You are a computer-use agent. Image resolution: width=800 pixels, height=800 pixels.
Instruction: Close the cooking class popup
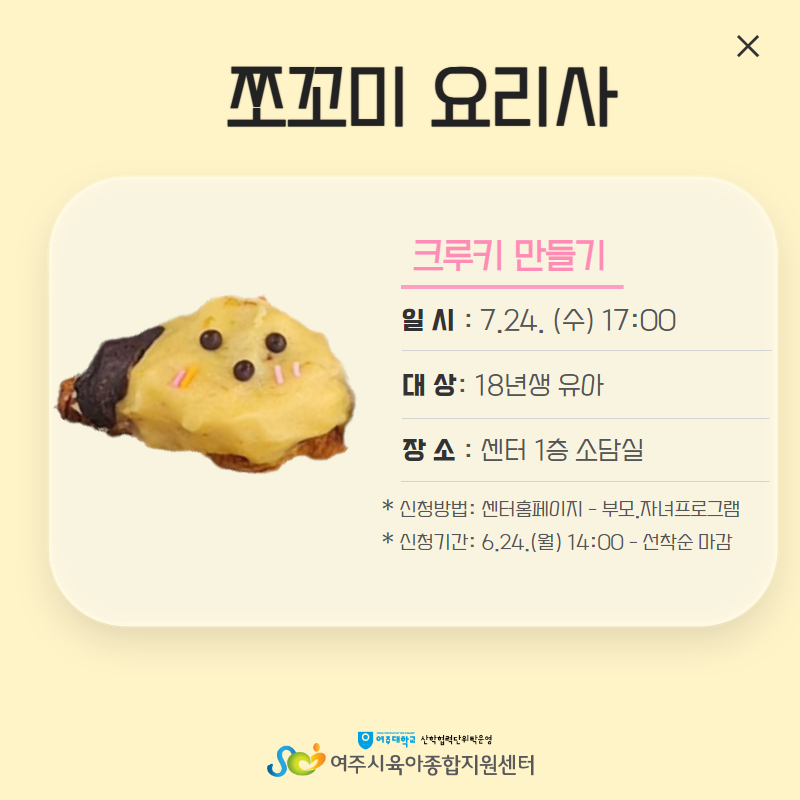tap(747, 46)
